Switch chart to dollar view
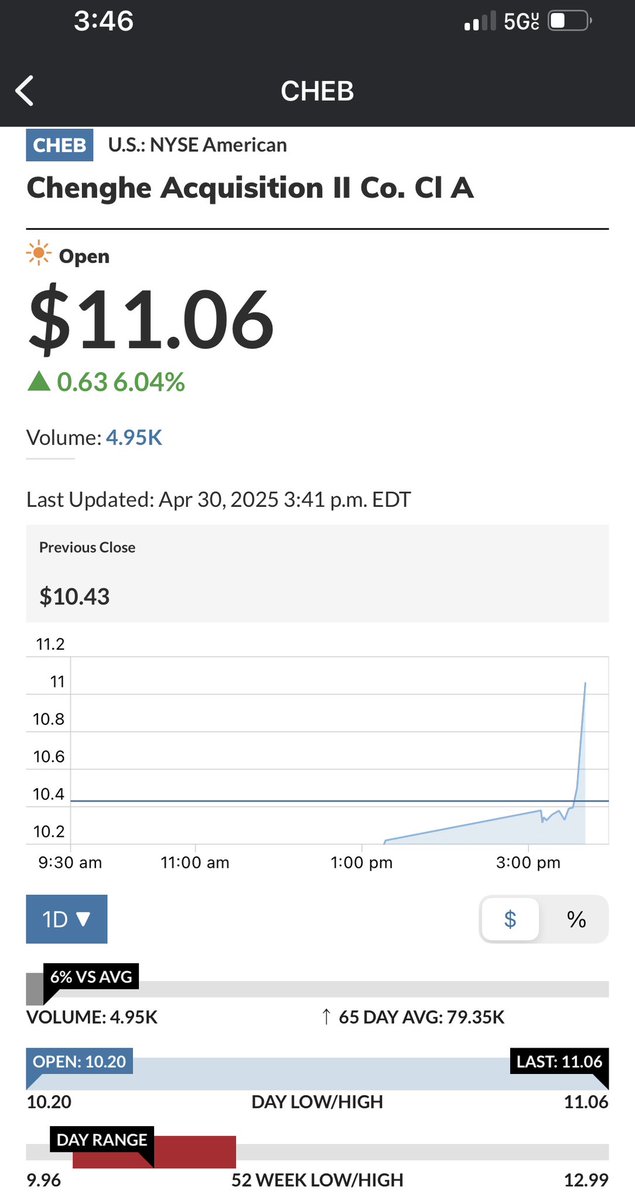This screenshot has width=635, height=1200. [510, 919]
